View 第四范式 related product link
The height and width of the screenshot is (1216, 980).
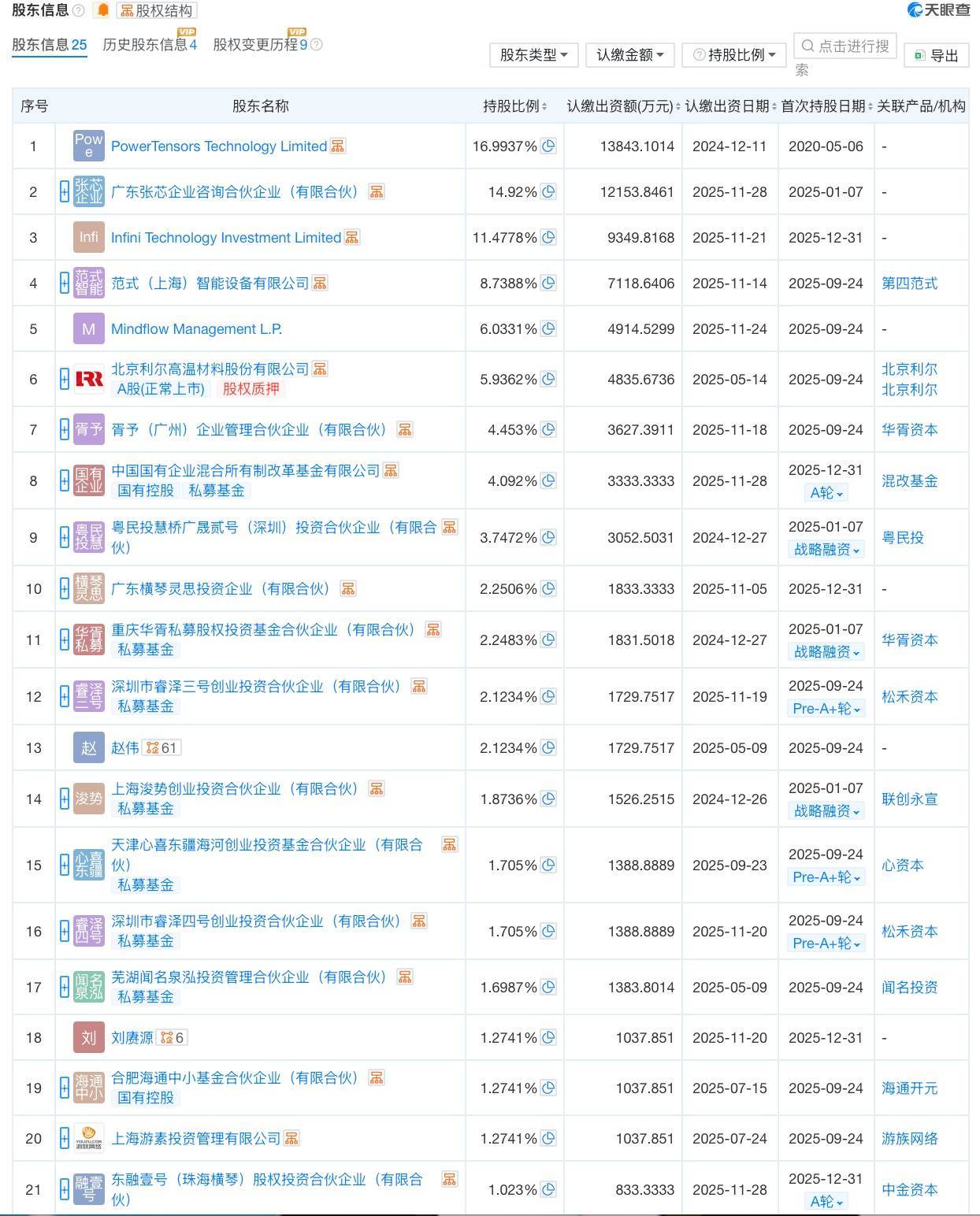pos(909,284)
